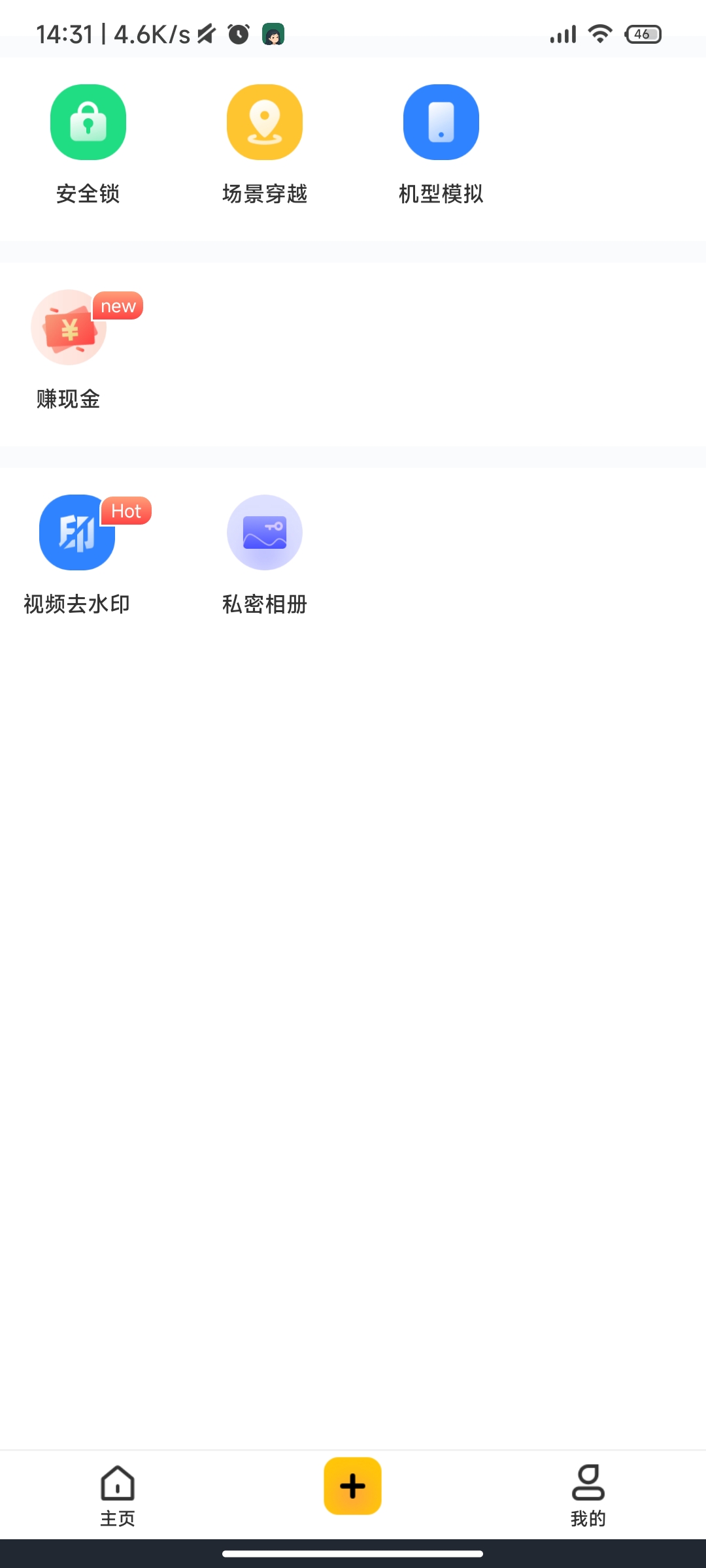Viewport: 706px width, 1568px height.
Task: Launch the 视频去水印 watermark removal tool
Action: coord(76,532)
